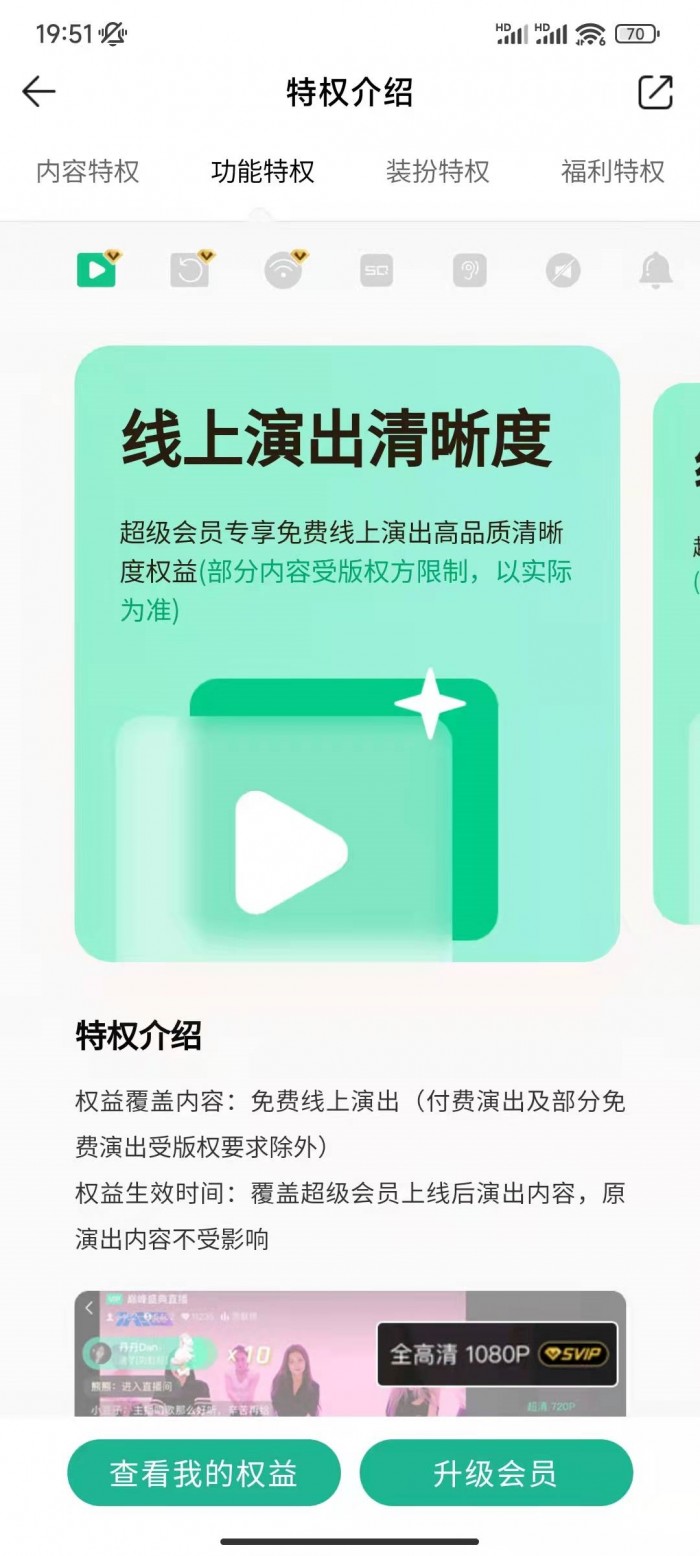Tap 升级会员 to upgrade membership
Image resolution: width=700 pixels, height=1556 pixels.
click(495, 1473)
